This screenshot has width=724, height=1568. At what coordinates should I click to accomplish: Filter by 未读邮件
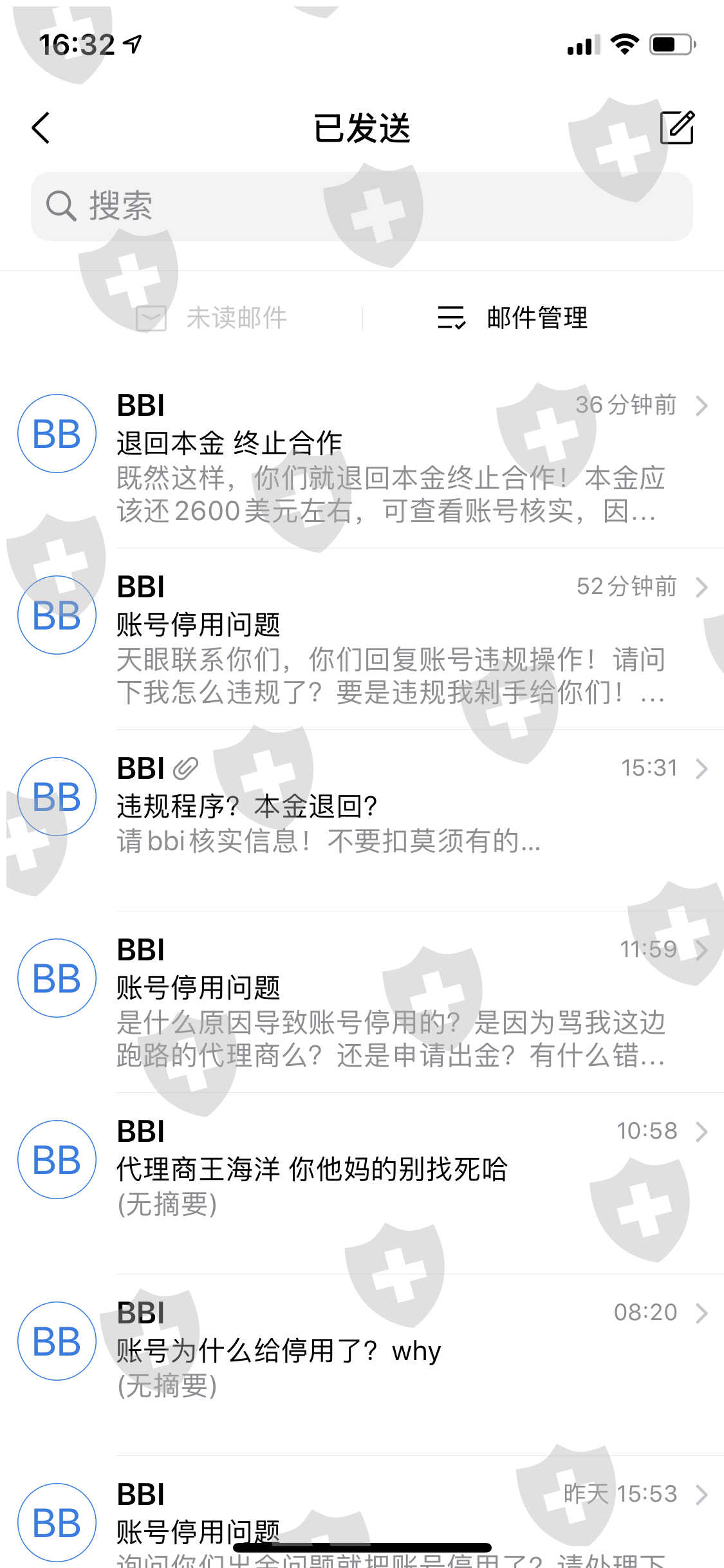212,318
